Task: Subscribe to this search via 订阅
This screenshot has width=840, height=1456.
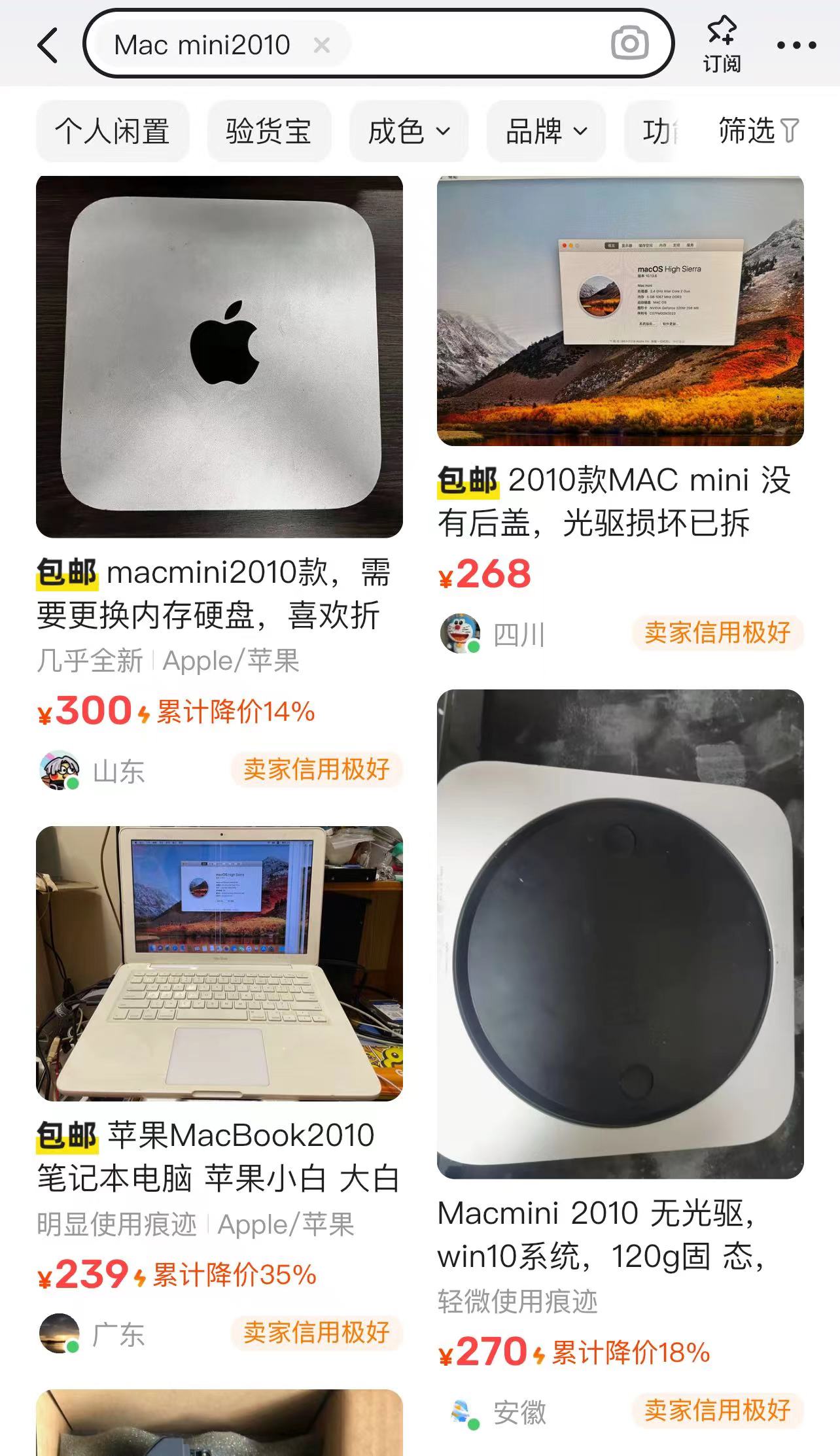Action: 722,45
